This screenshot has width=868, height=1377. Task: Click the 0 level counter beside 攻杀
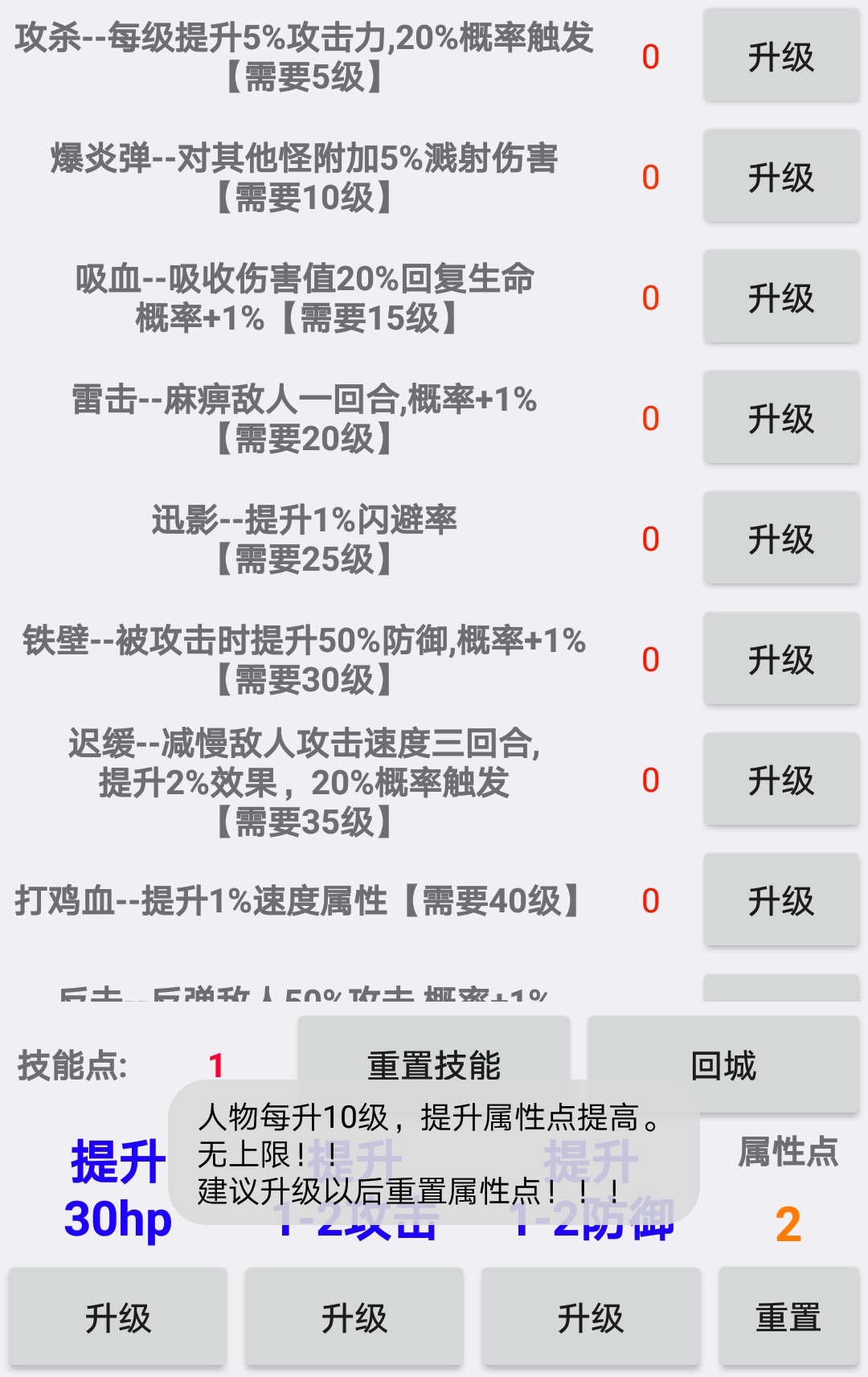click(649, 55)
